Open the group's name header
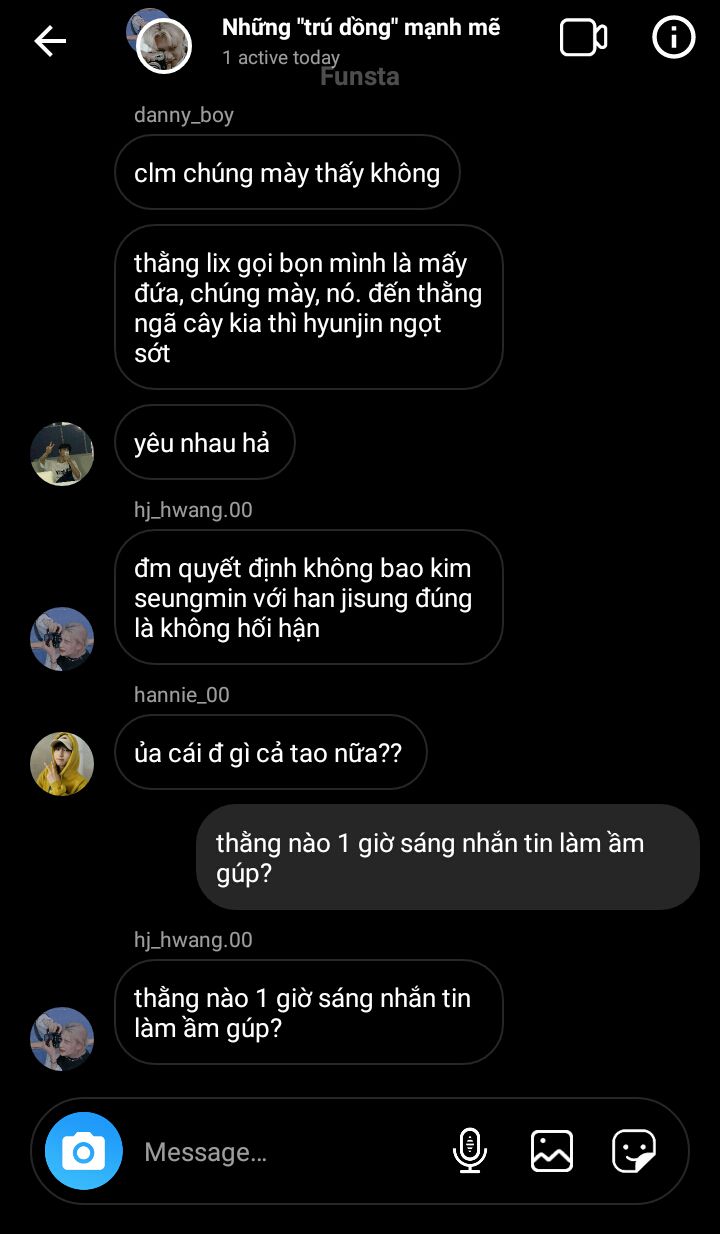The image size is (720, 1234). [360, 28]
